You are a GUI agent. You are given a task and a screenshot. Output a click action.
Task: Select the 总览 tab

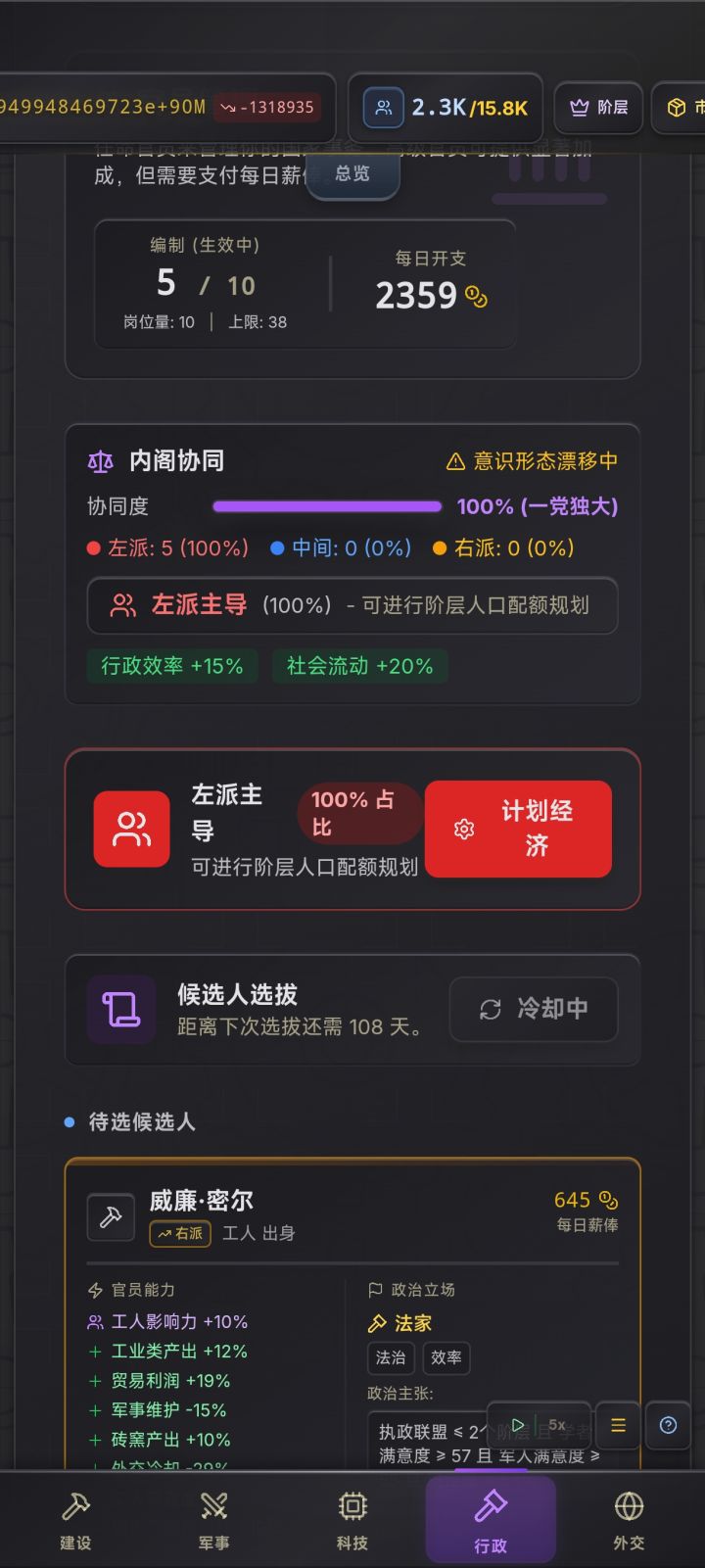352,175
